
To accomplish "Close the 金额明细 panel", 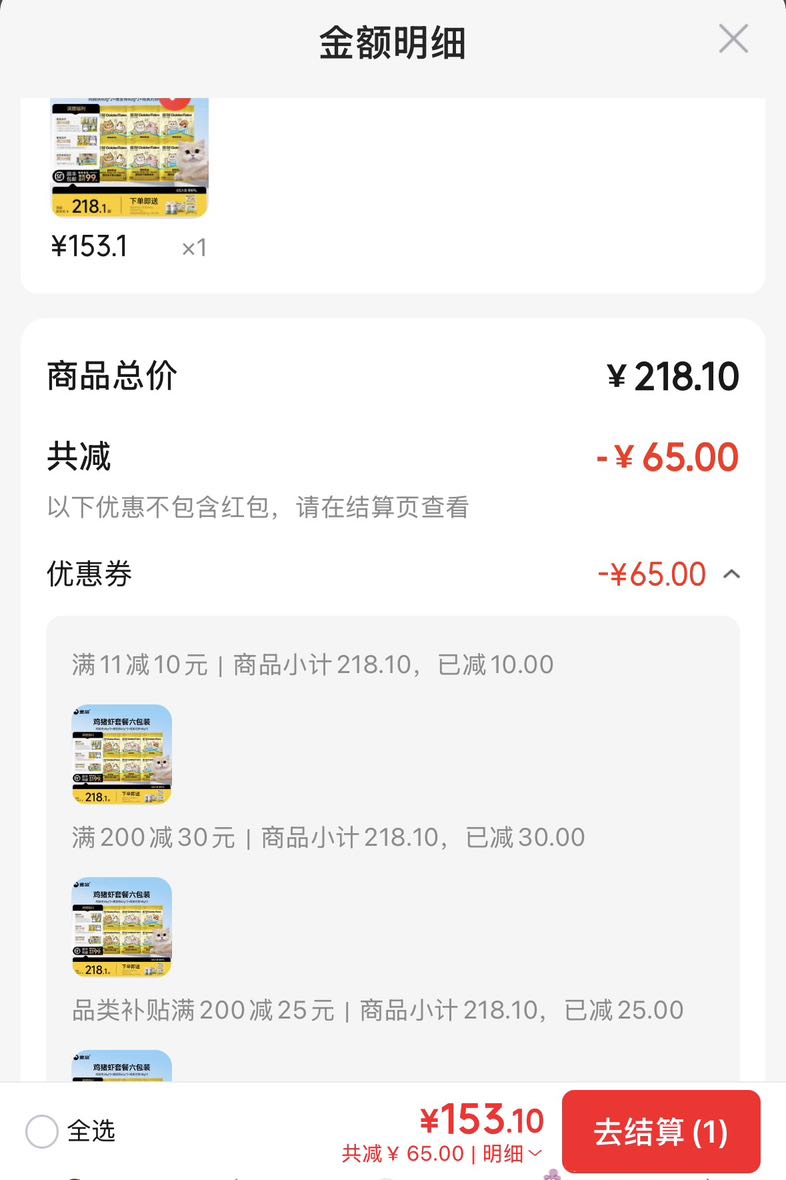I will tap(733, 39).
